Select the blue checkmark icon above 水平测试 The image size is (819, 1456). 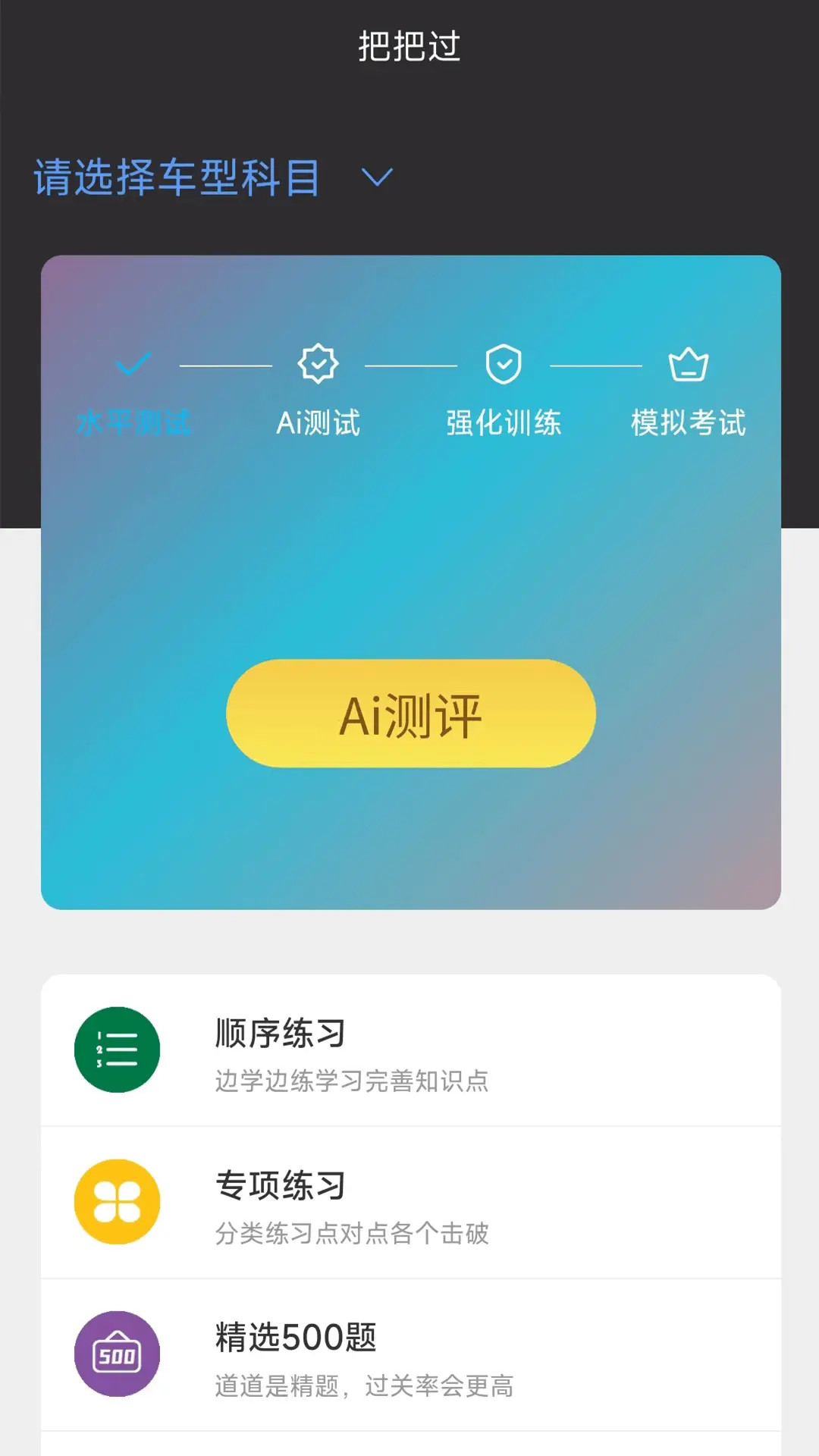click(x=133, y=363)
